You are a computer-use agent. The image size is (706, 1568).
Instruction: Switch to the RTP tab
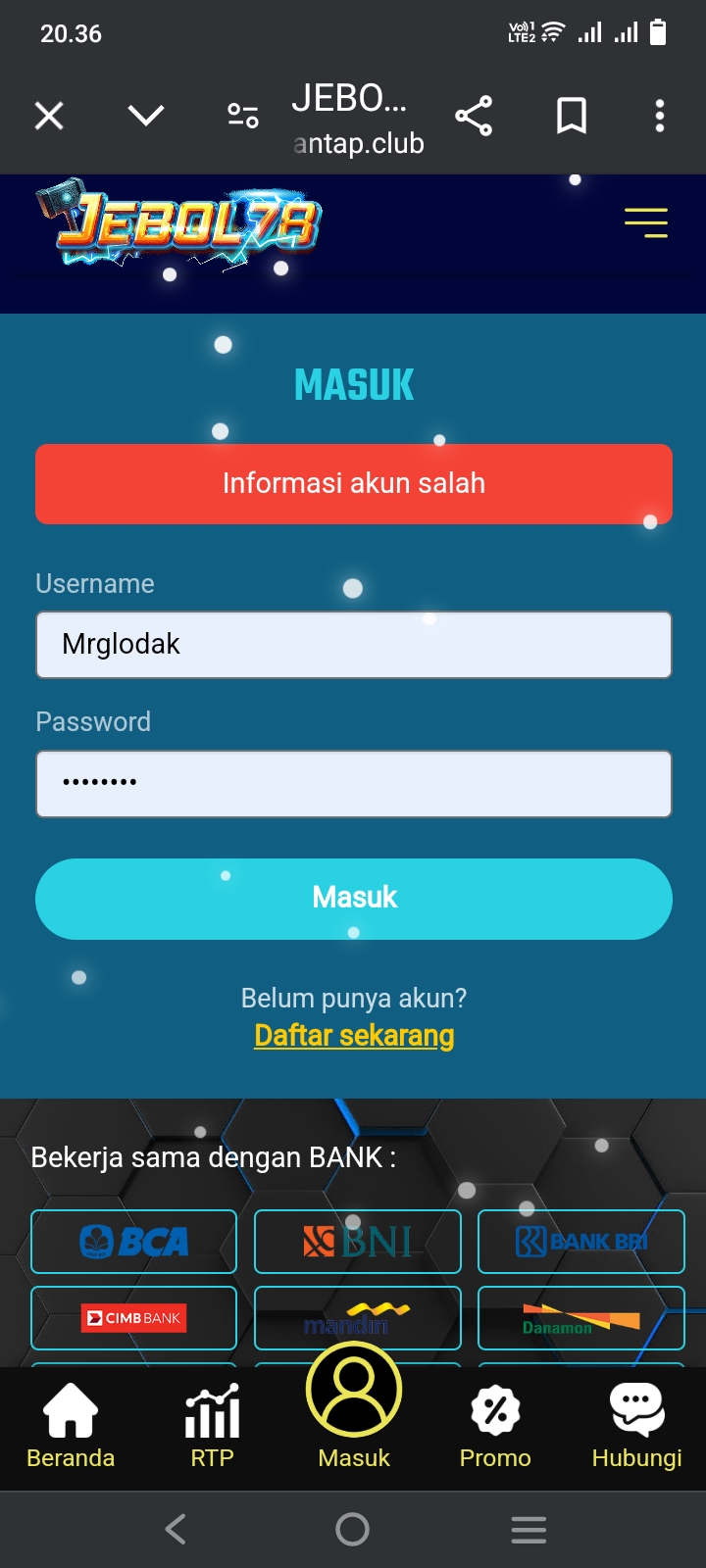click(212, 1426)
